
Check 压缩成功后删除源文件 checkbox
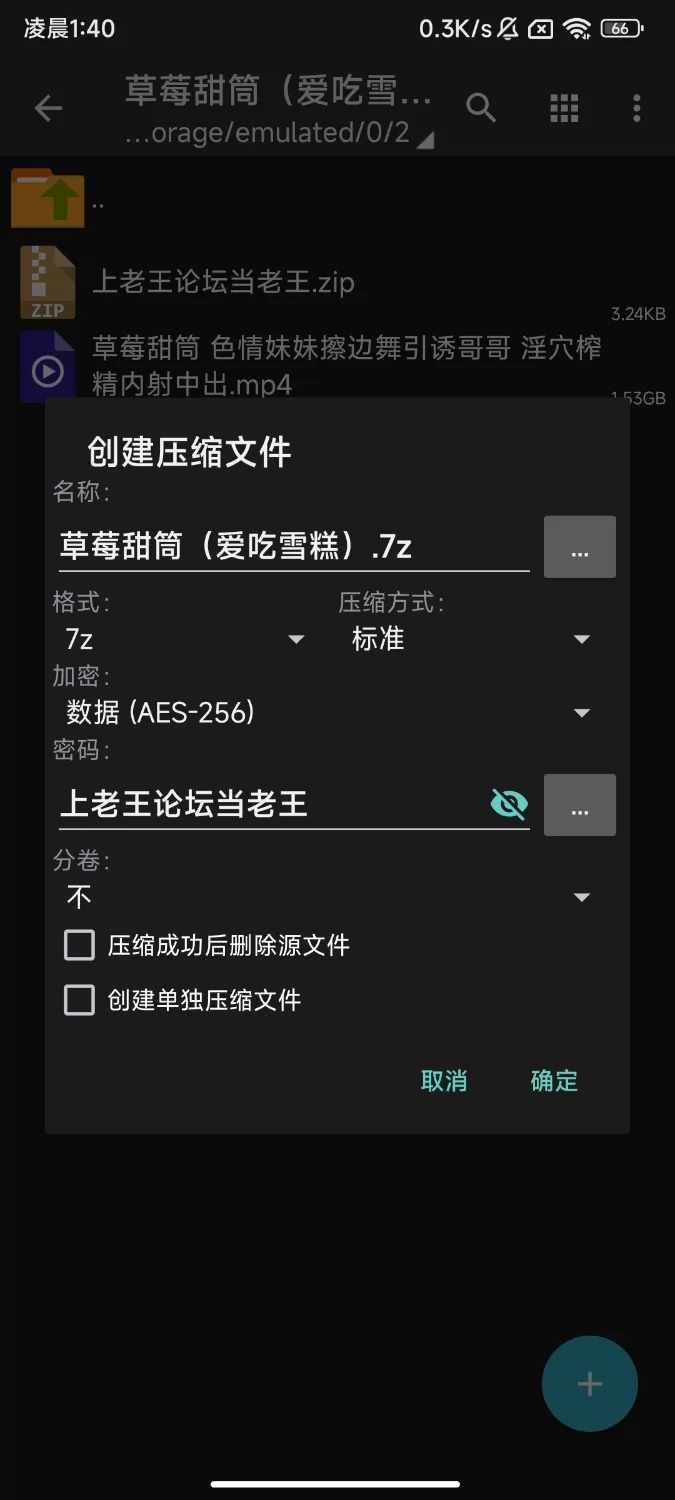(x=79, y=945)
